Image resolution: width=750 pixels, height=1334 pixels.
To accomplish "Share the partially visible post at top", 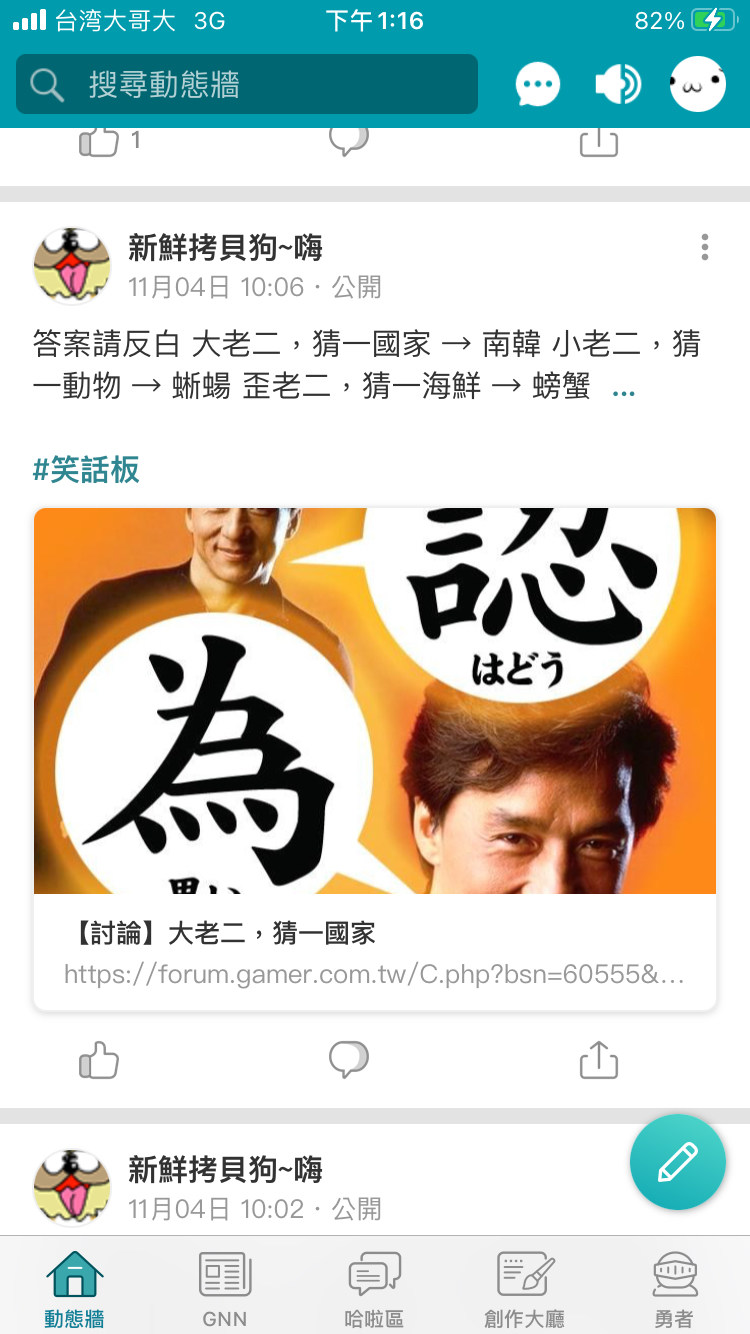I will pyautogui.click(x=598, y=142).
